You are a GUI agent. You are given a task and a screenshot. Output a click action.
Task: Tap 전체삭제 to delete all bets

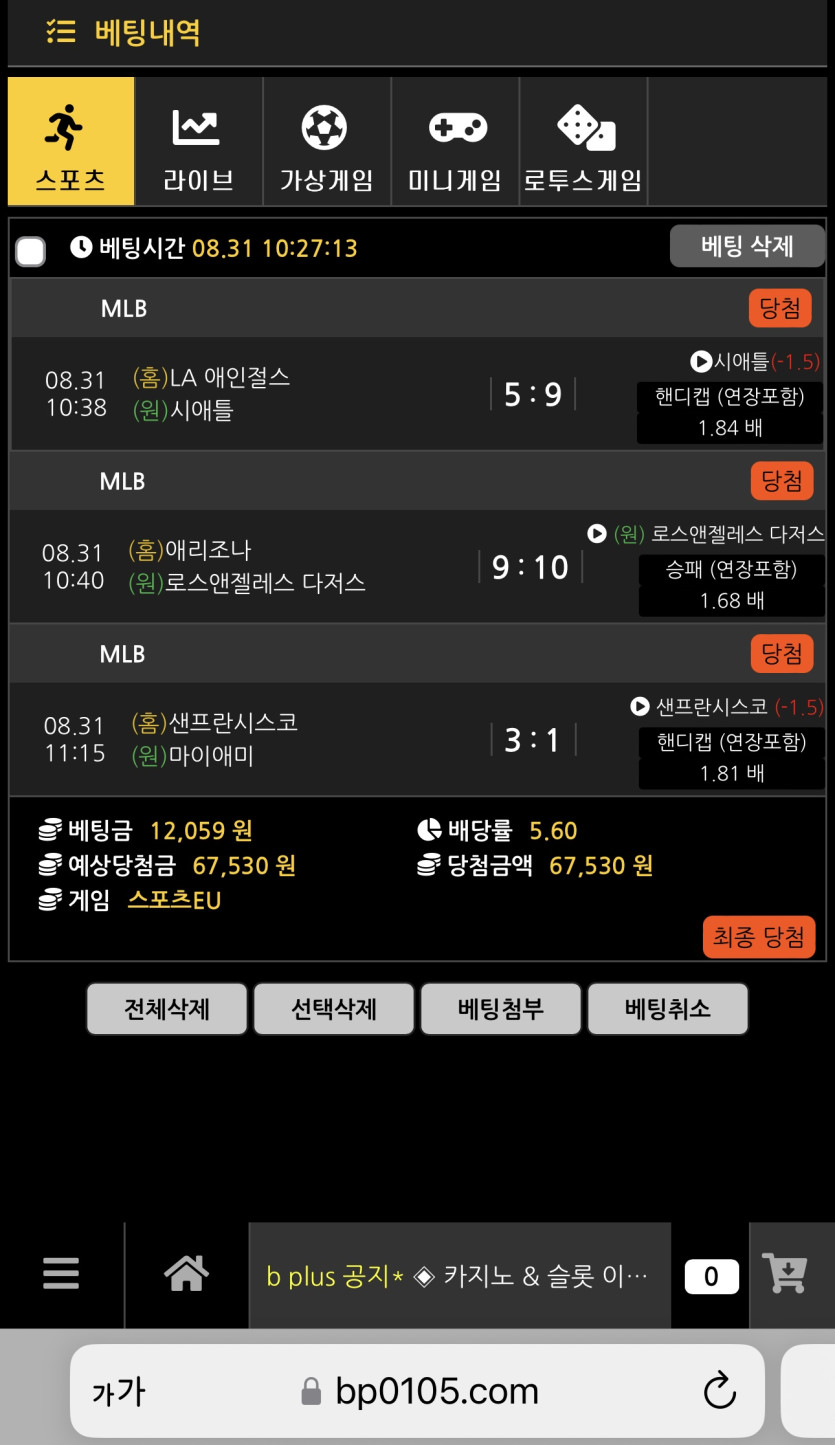click(x=166, y=1008)
